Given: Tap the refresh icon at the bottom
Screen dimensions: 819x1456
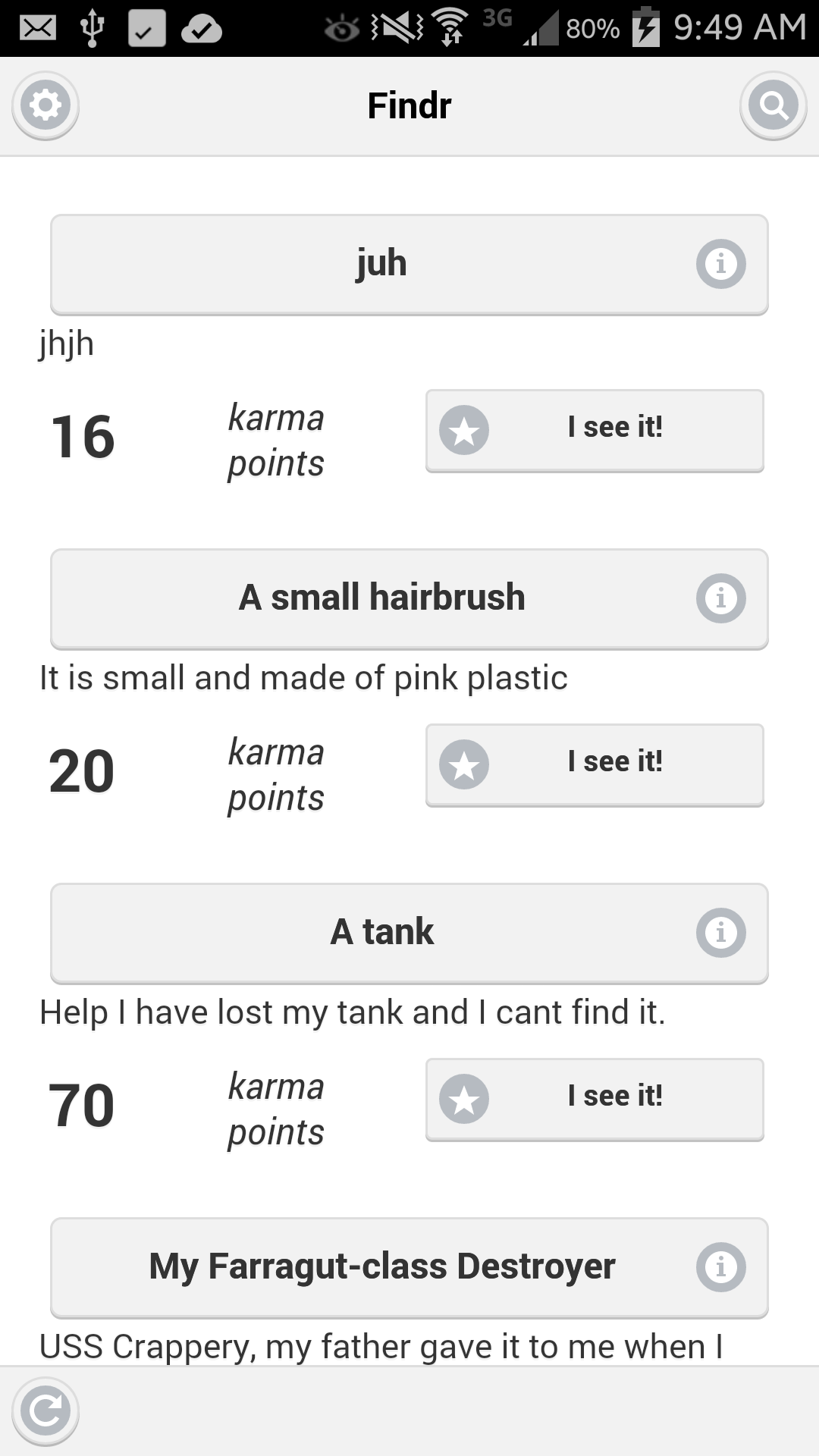Looking at the screenshot, I should coord(45,1411).
